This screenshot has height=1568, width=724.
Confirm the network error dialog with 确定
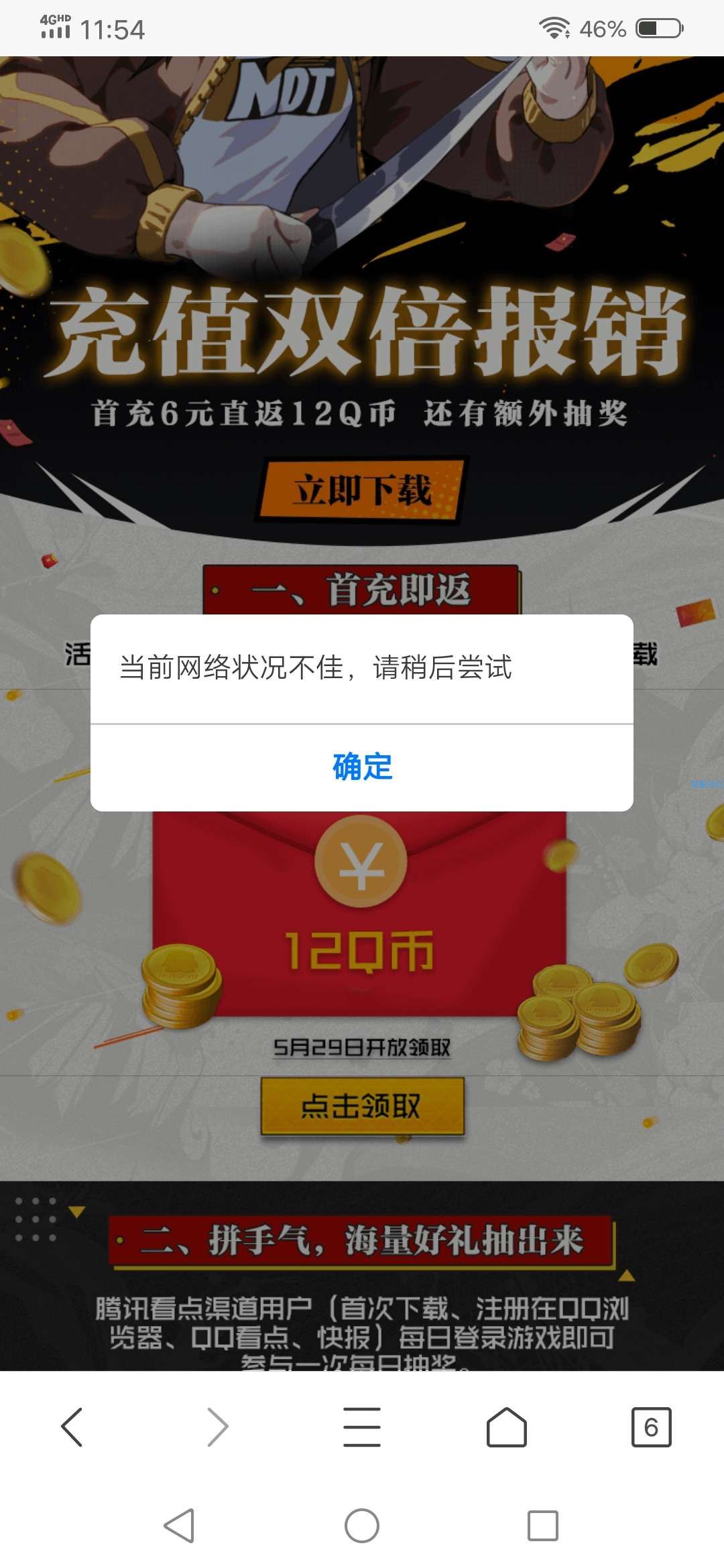(362, 767)
